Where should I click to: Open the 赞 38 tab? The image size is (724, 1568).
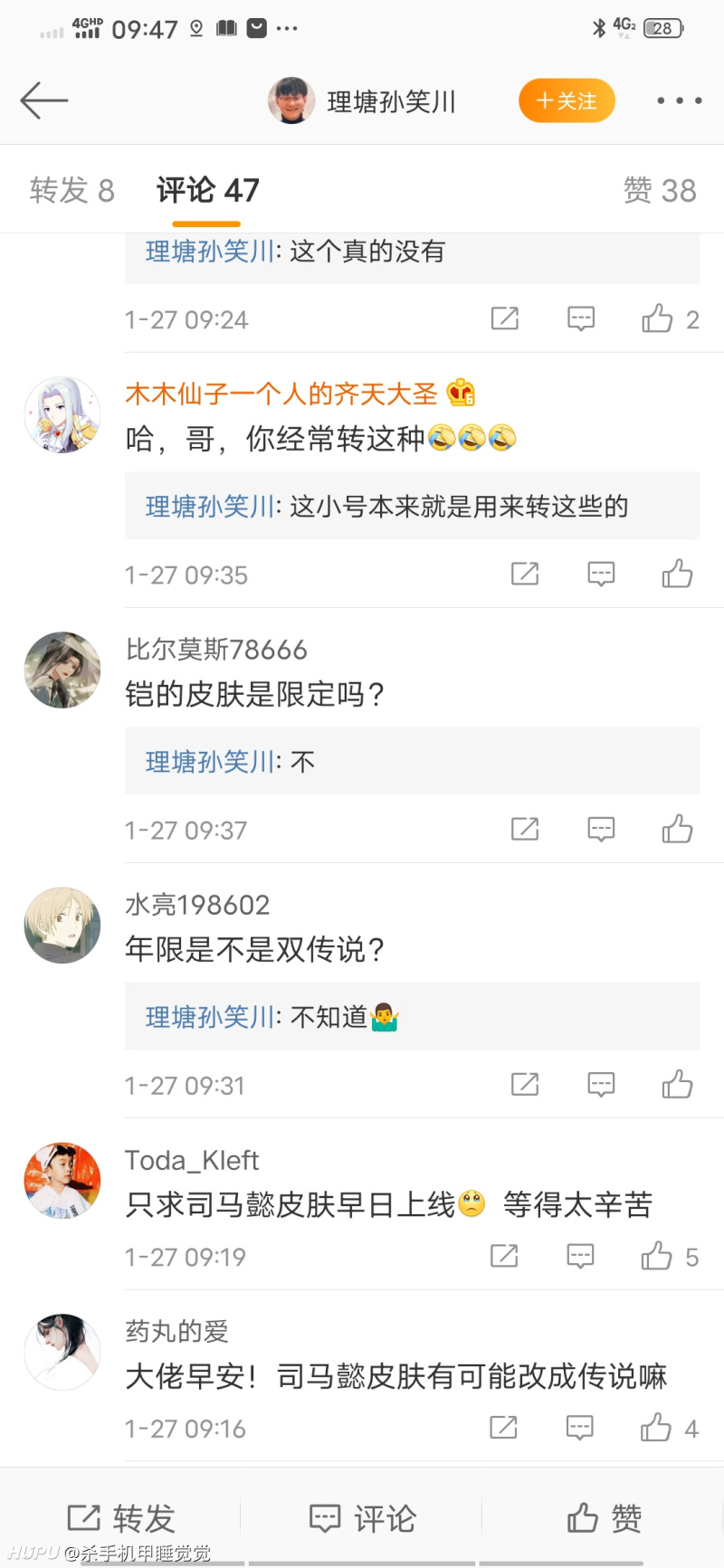(x=661, y=190)
